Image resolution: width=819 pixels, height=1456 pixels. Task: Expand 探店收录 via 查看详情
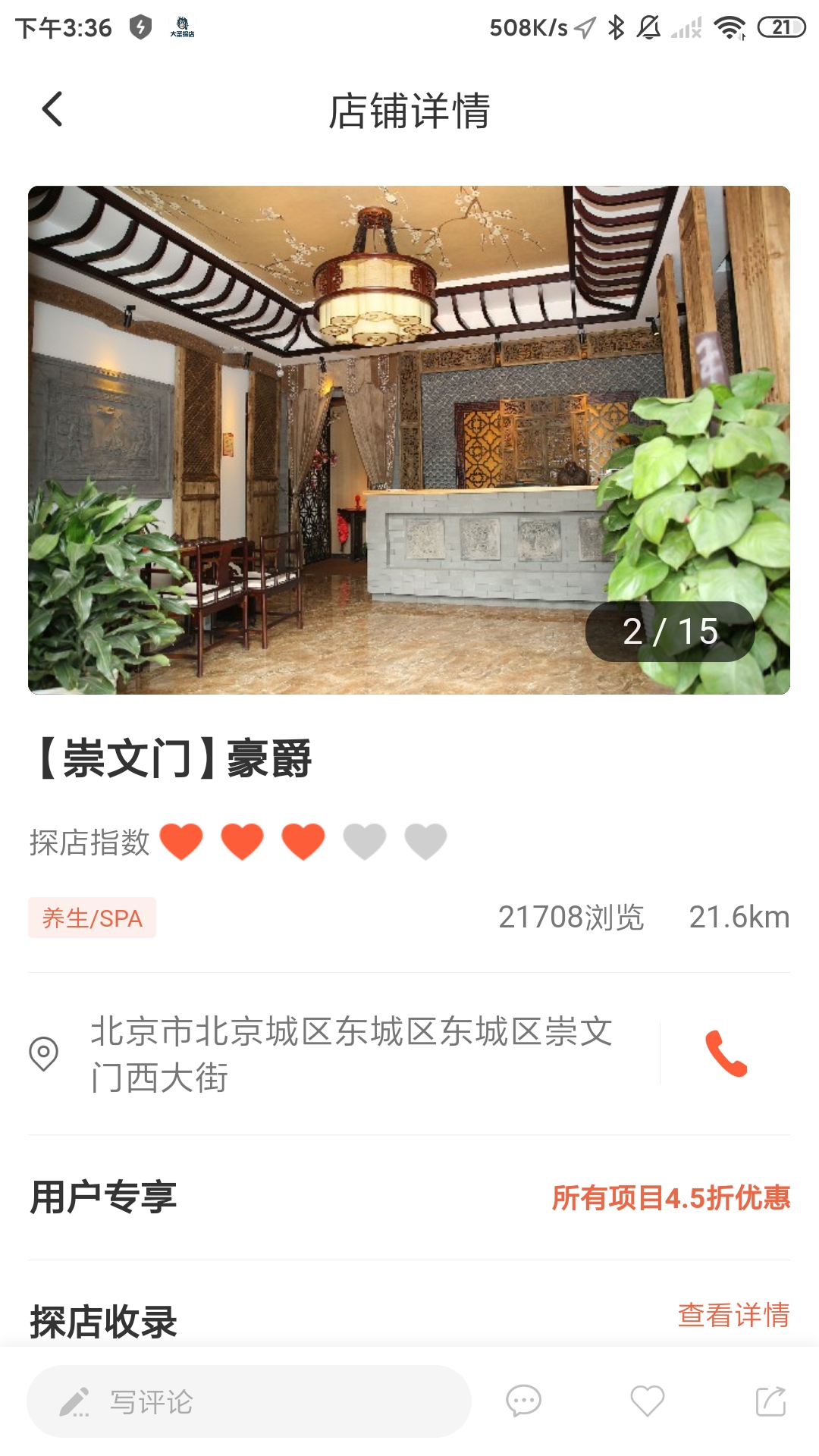click(x=736, y=1316)
